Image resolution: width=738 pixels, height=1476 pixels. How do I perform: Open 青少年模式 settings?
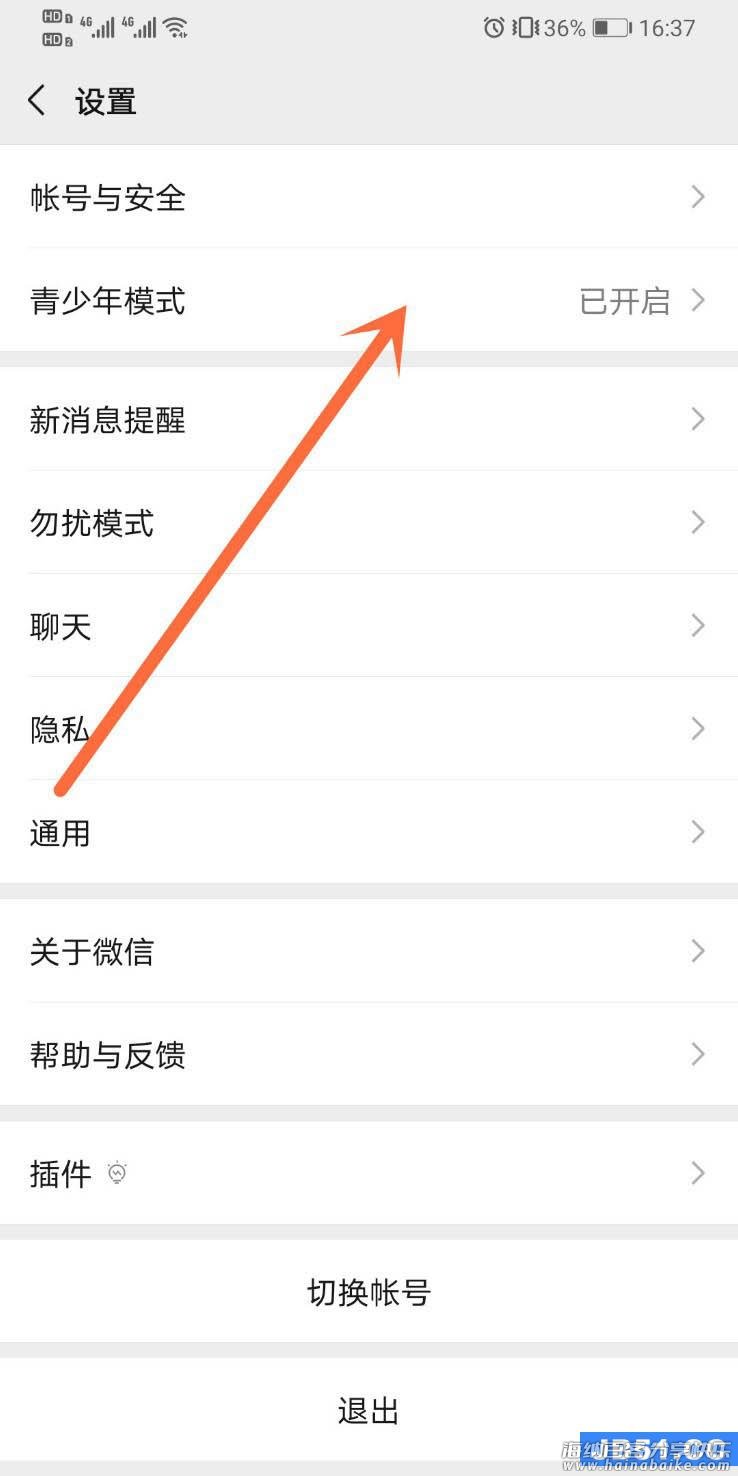tap(368, 300)
